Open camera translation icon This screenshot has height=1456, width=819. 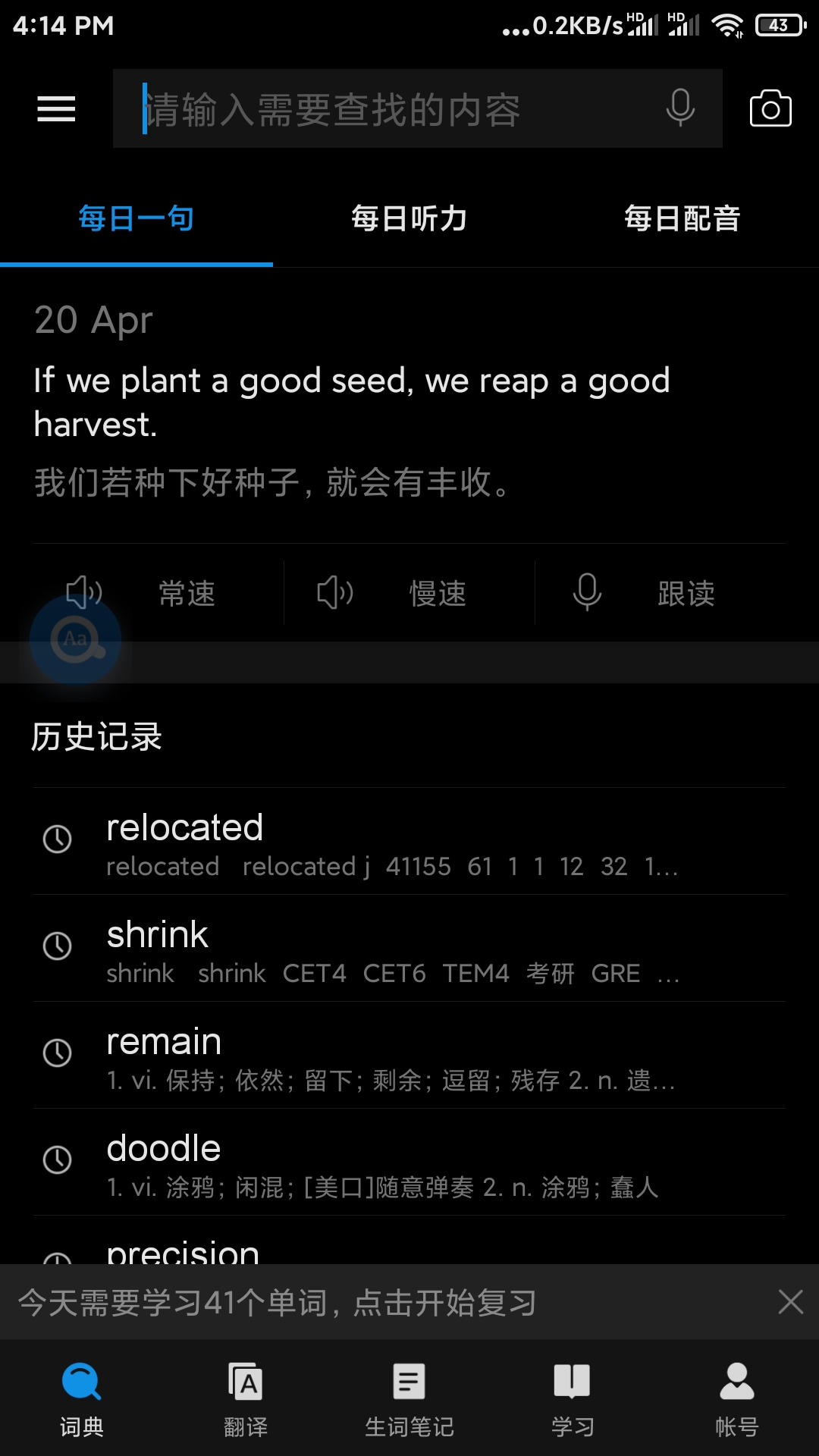pyautogui.click(x=770, y=109)
